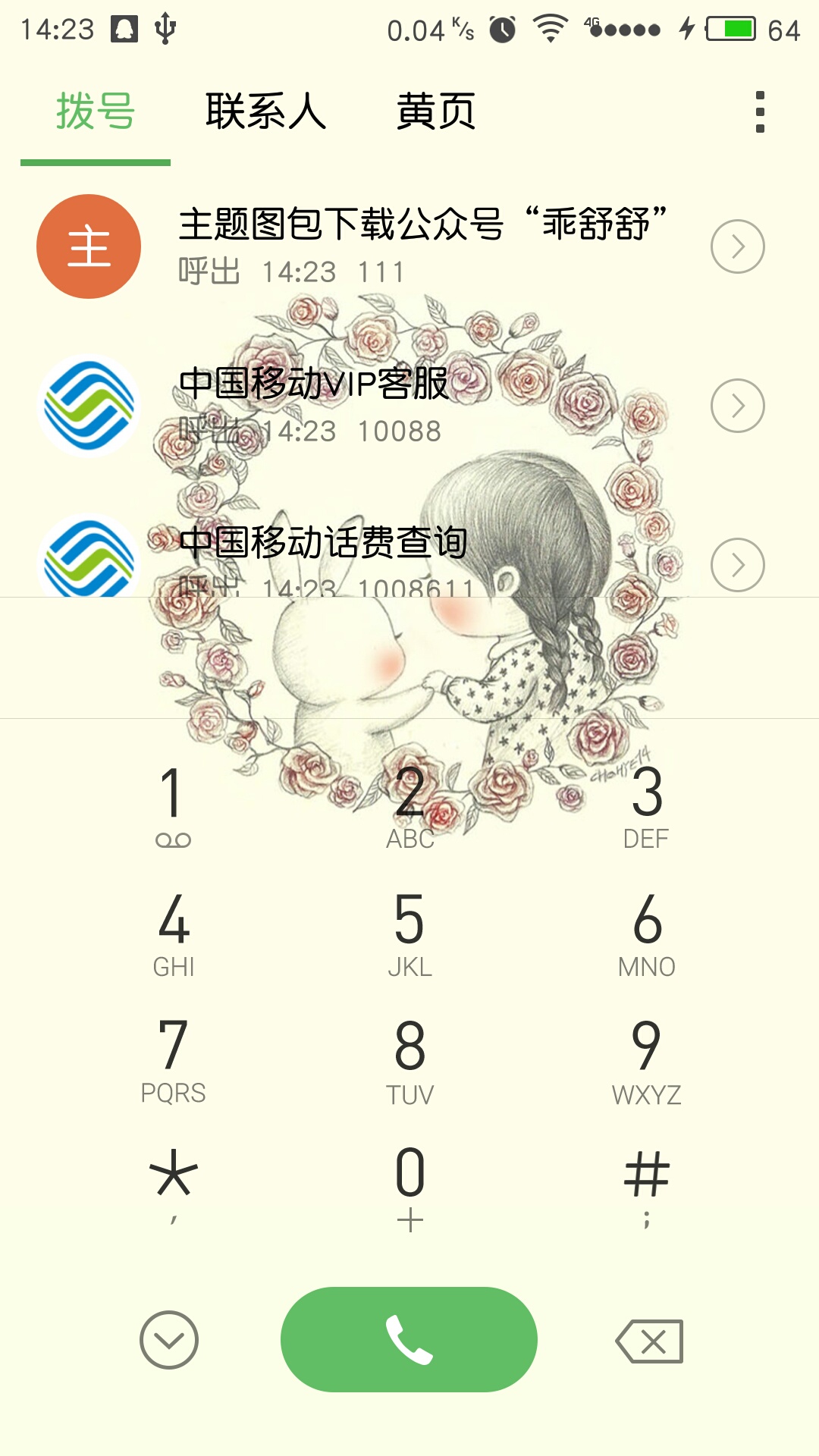The image size is (819, 1456).
Task: Select the 拨号 tab
Action: coord(96,111)
